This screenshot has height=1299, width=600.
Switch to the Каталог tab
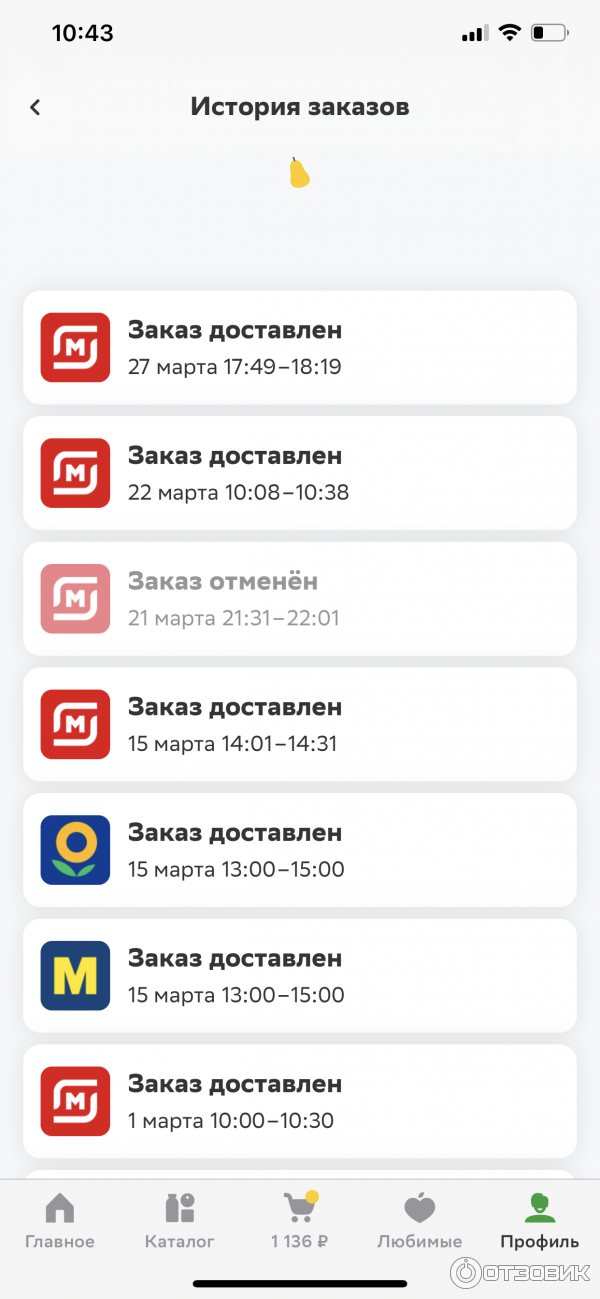[x=180, y=1221]
